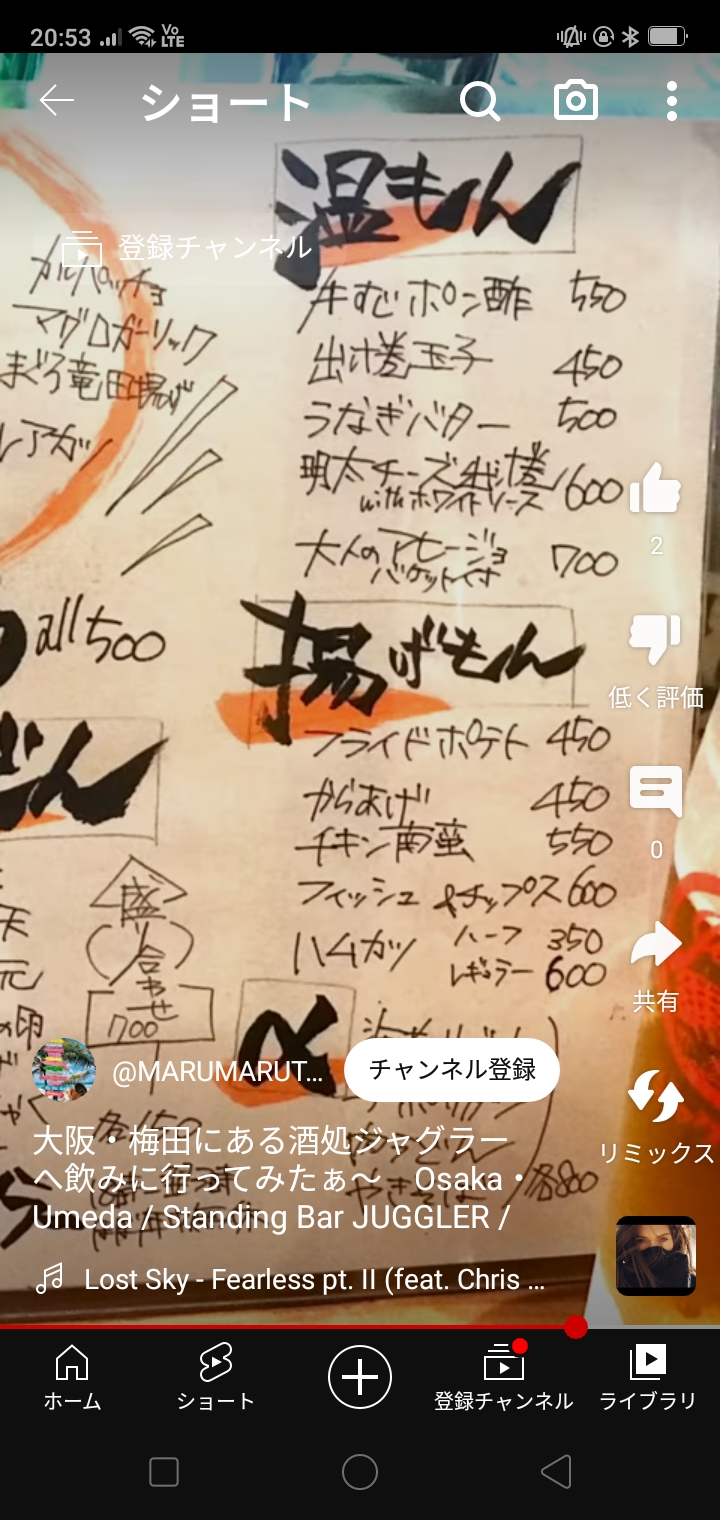
Task: Open the sound thumbnail
Action: click(656, 1256)
